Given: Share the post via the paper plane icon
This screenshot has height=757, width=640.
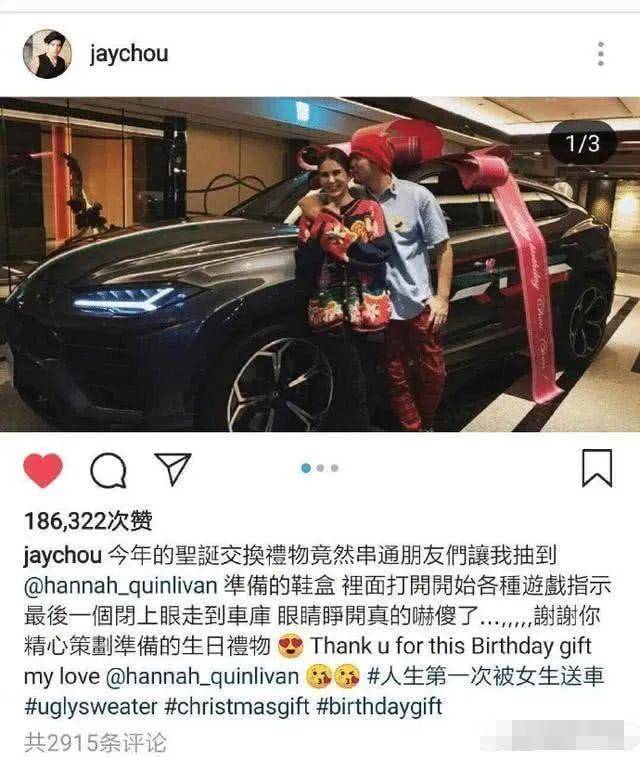Looking at the screenshot, I should 172,468.
